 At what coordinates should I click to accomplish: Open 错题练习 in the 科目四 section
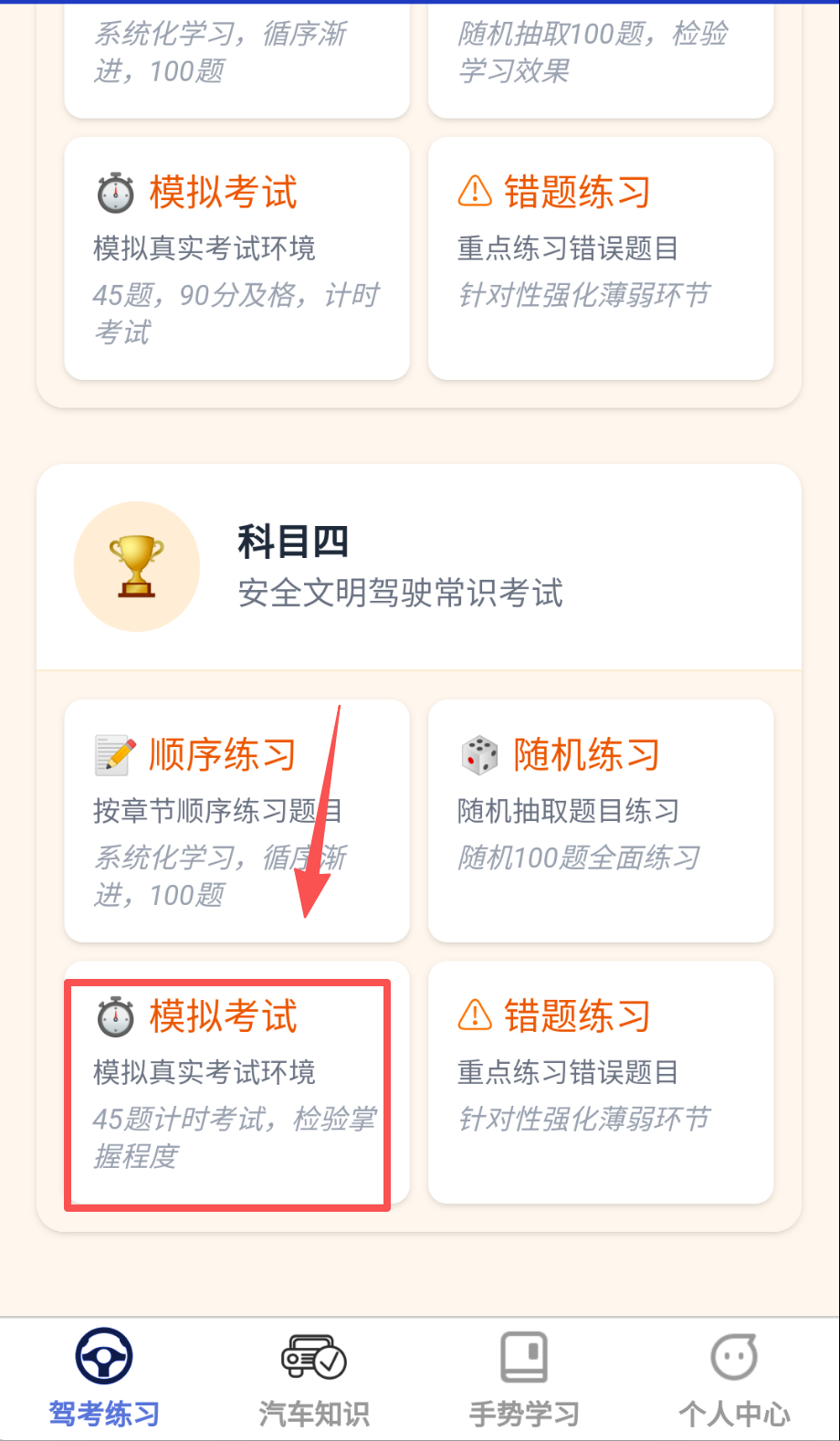600,1081
